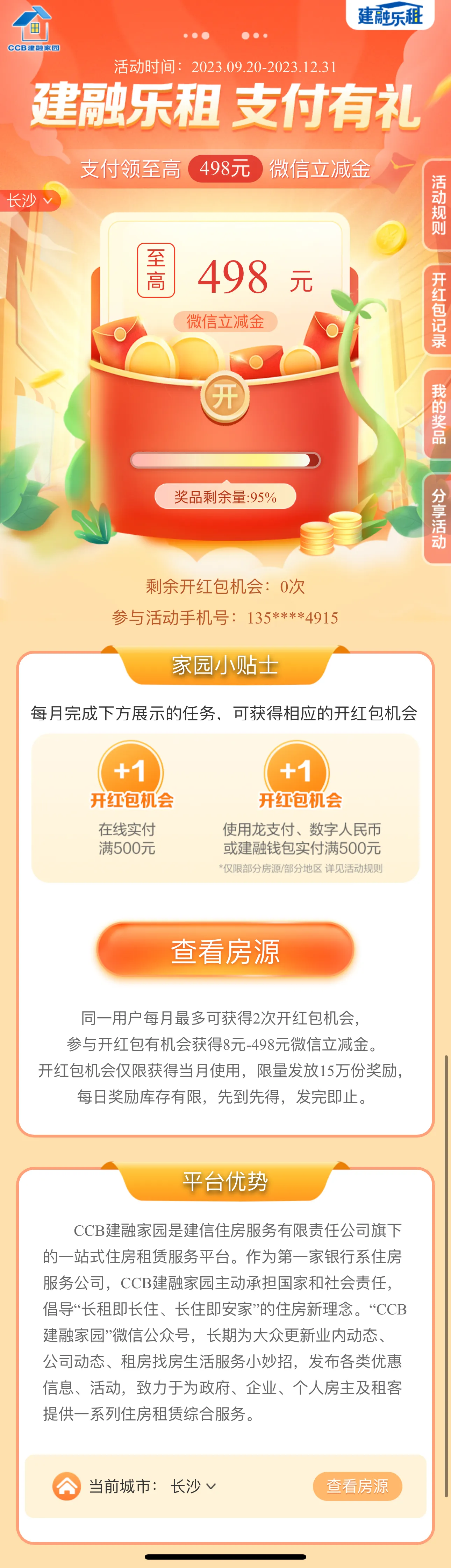Tap small 查看房源 beside current city
The image size is (451, 1568).
[x=357, y=1486]
